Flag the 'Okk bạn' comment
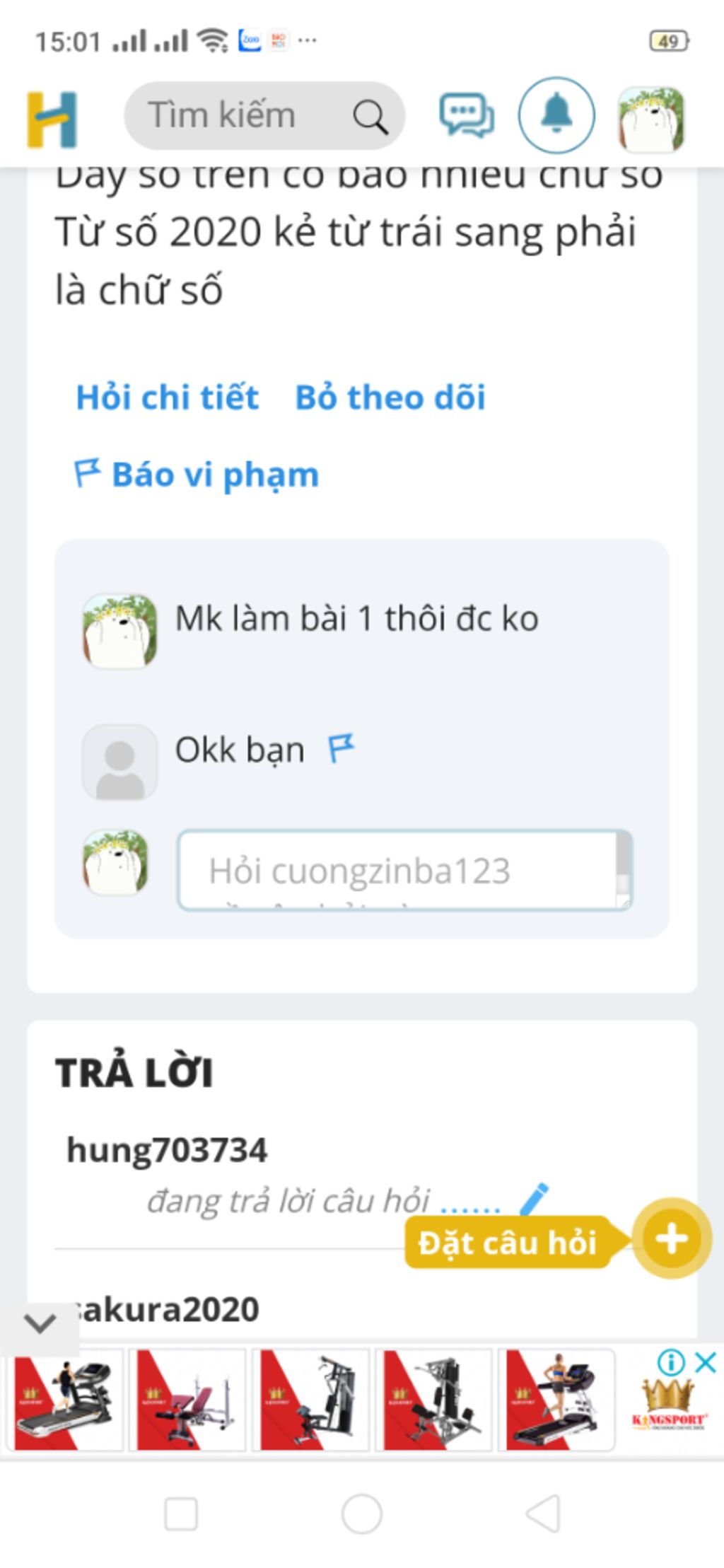The height and width of the screenshot is (1568, 724). click(x=341, y=748)
